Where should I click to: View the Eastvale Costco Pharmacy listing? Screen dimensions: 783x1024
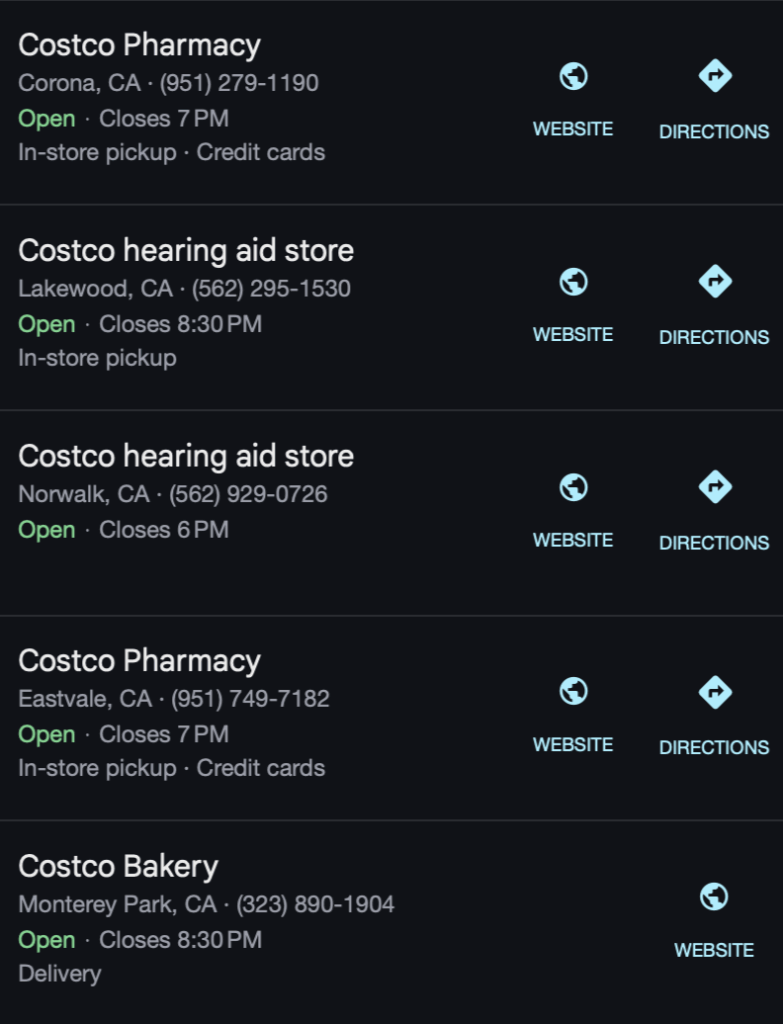click(x=140, y=662)
